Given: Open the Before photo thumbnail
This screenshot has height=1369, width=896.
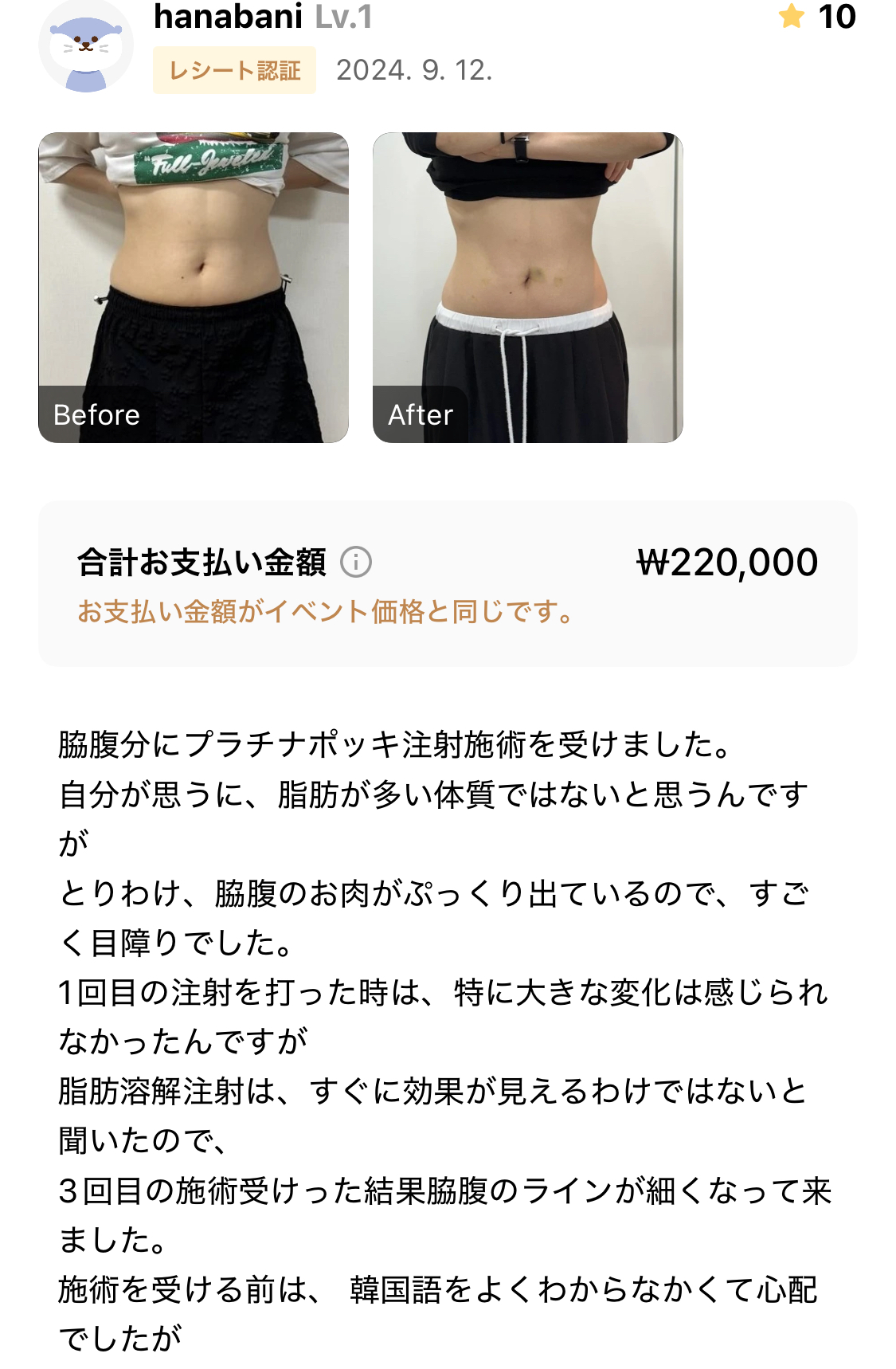Looking at the screenshot, I should (x=194, y=287).
